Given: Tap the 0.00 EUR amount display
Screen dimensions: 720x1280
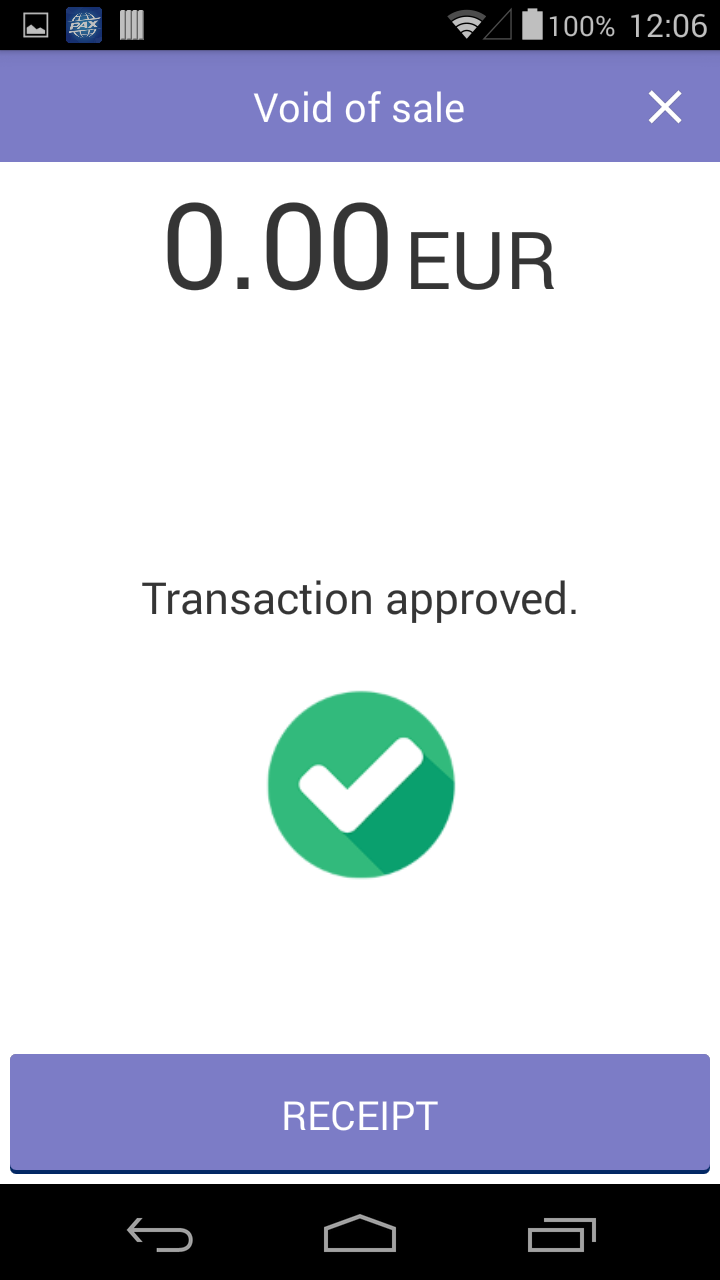Looking at the screenshot, I should [x=280, y=250].
